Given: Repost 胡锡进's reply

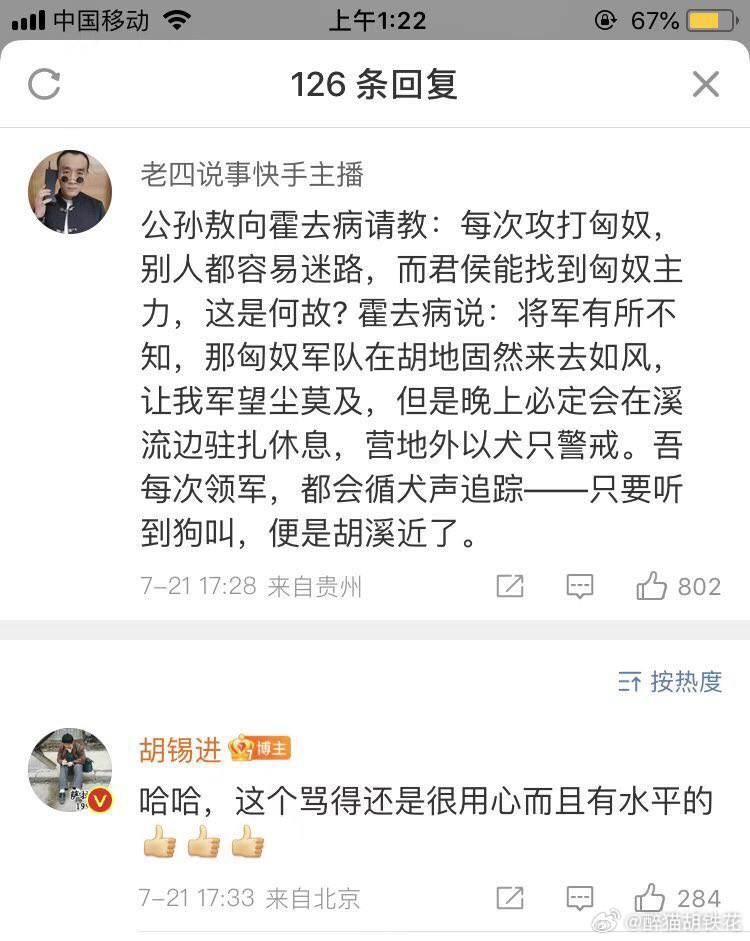Looking at the screenshot, I should 510,897.
